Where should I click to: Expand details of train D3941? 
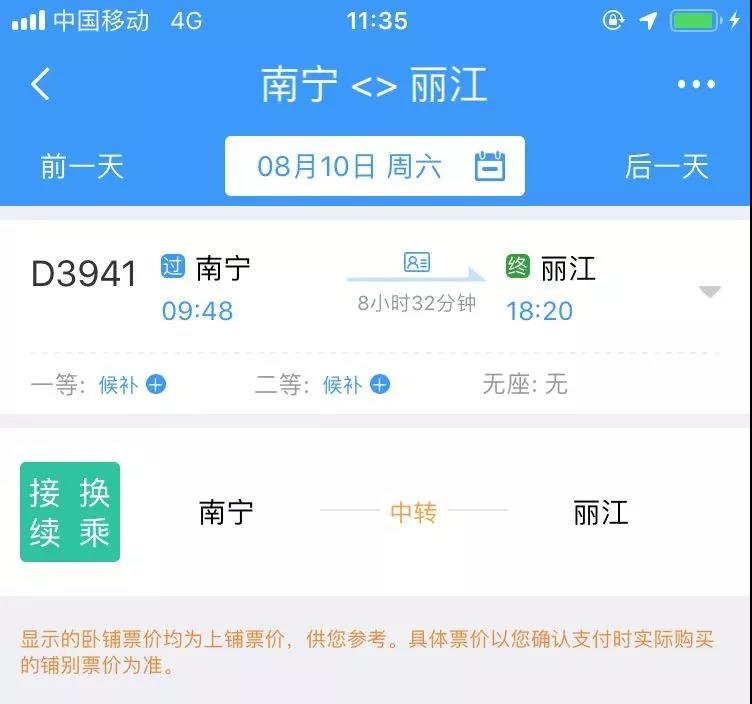tap(709, 292)
